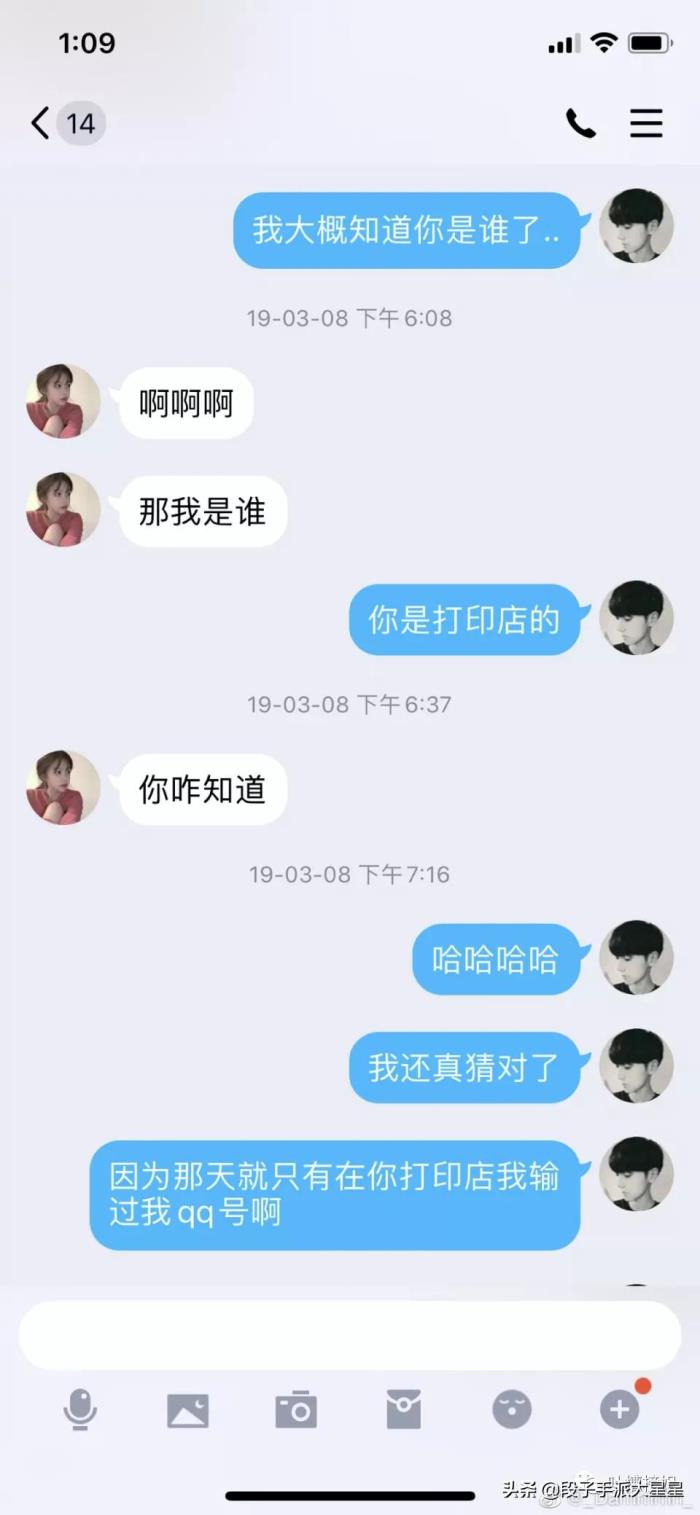The image size is (700, 1515).
Task: Record a voice message with the microphone
Action: (x=80, y=1410)
